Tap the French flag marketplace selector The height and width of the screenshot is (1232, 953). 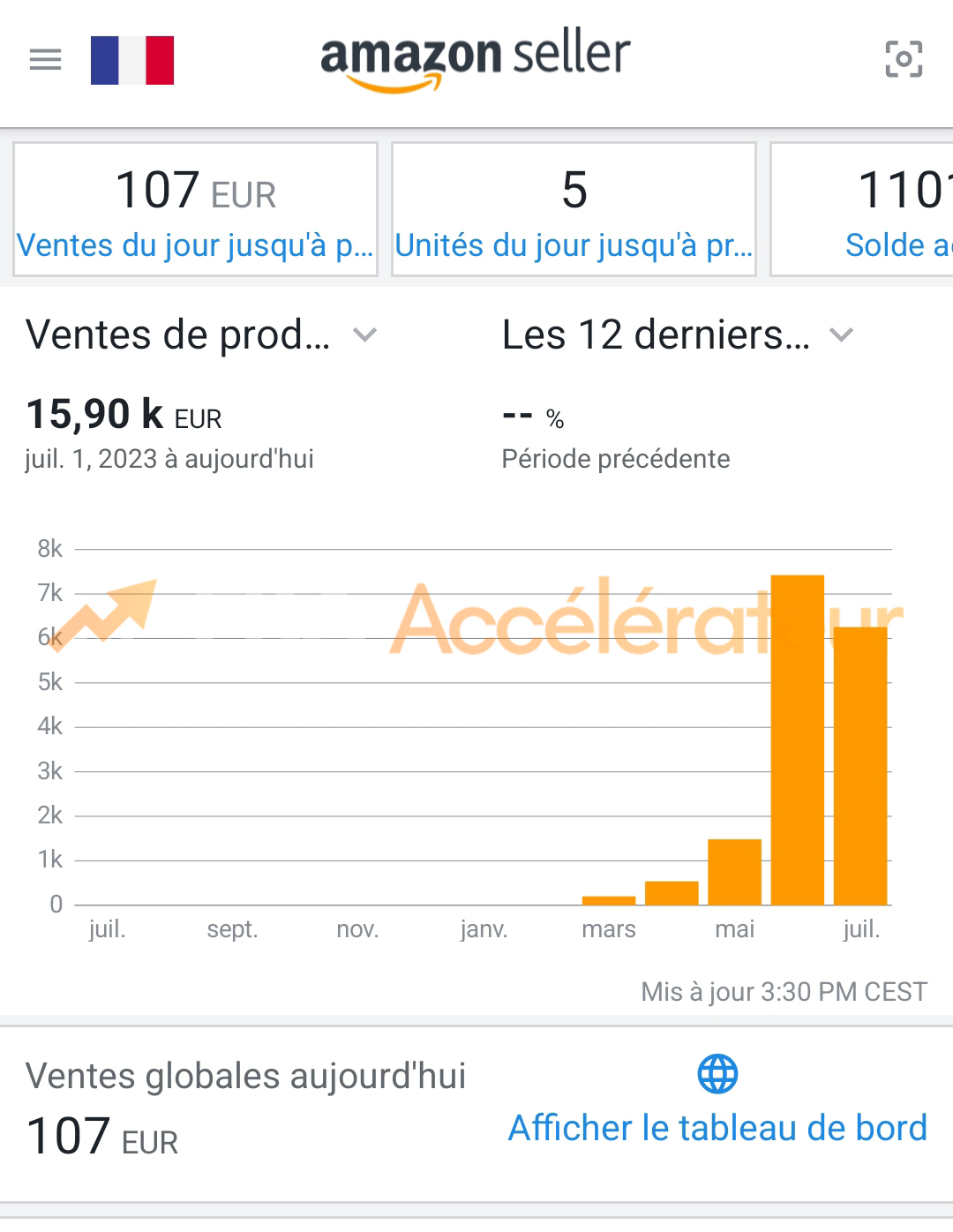click(x=132, y=60)
